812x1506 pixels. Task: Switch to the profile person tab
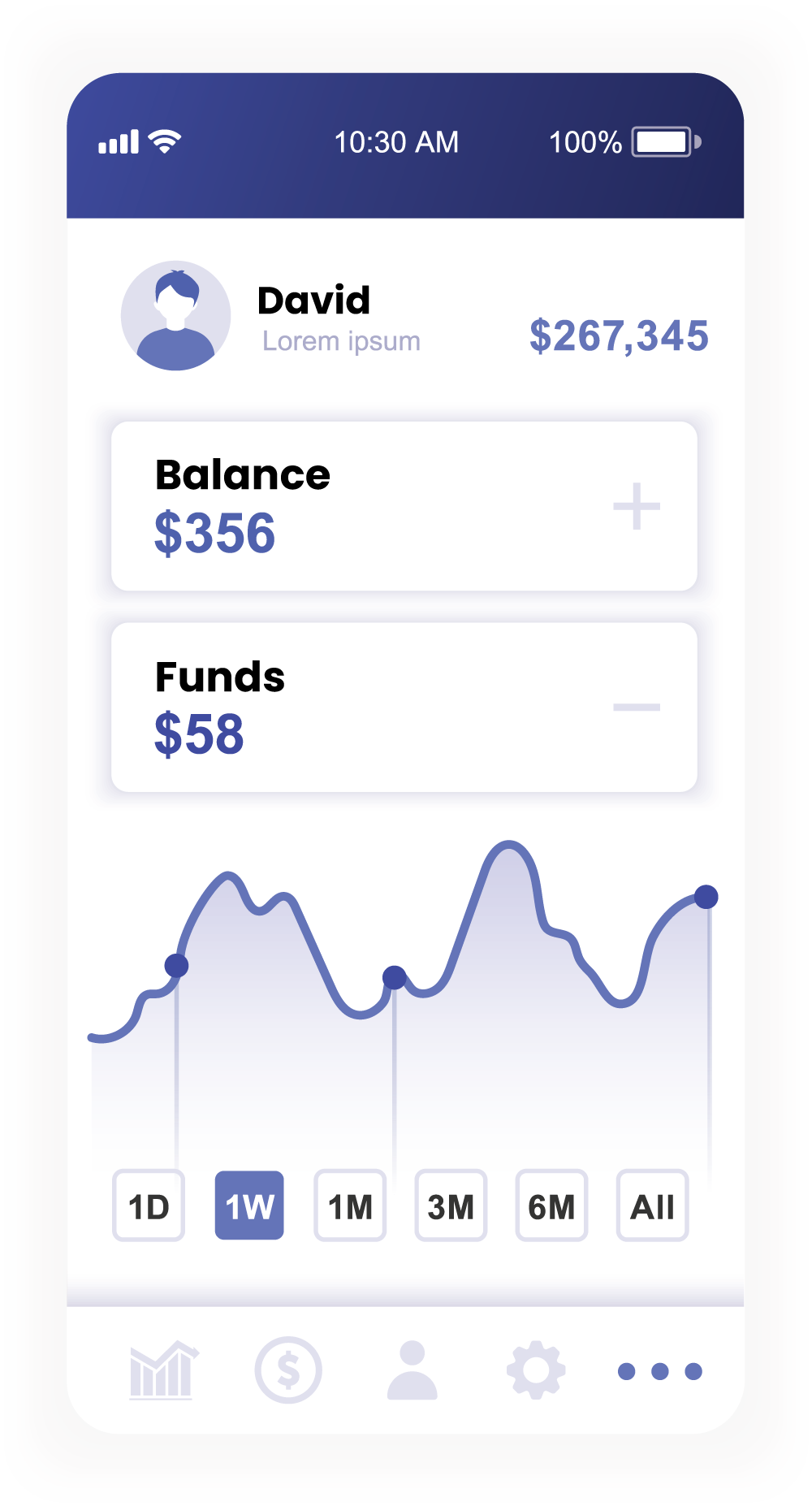412,1370
